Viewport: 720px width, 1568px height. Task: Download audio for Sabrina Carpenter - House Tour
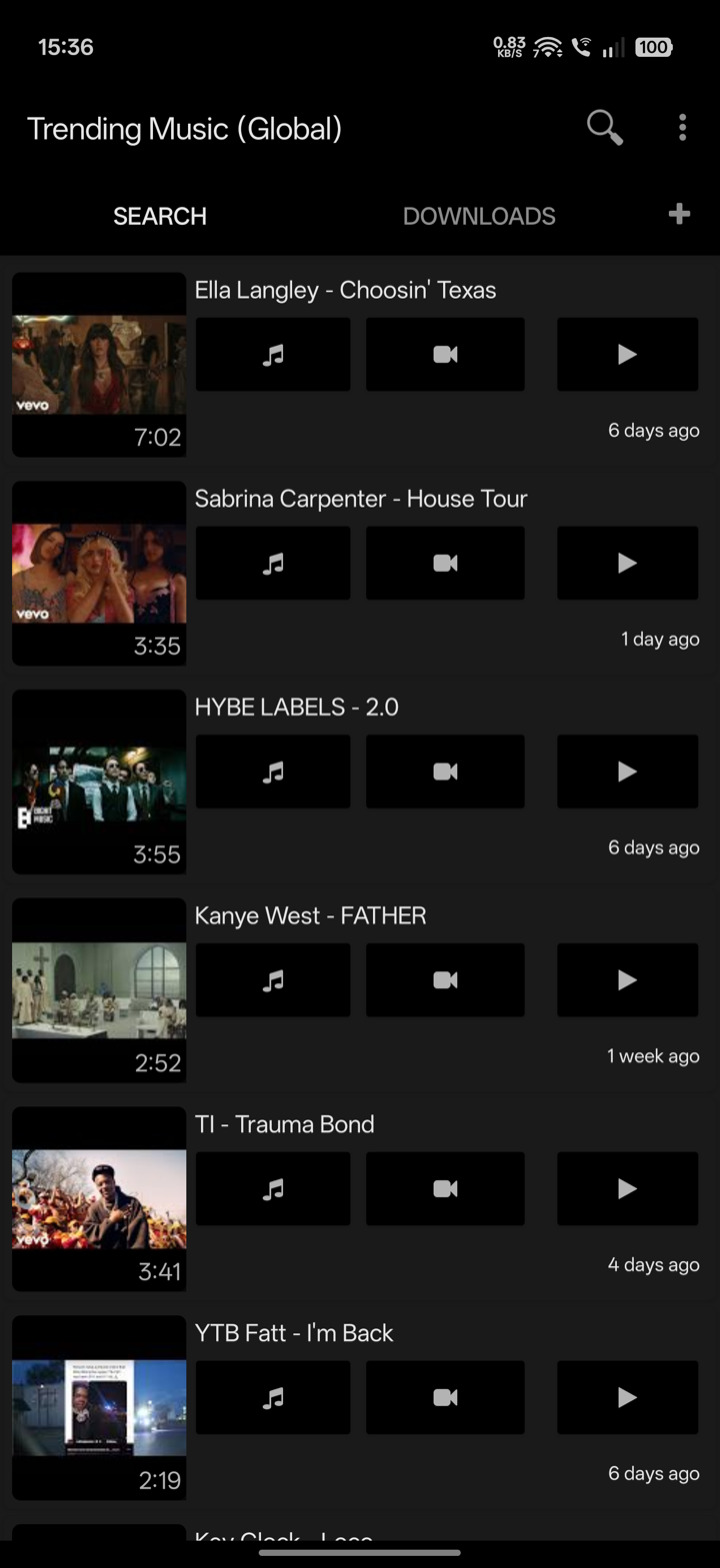pos(272,563)
